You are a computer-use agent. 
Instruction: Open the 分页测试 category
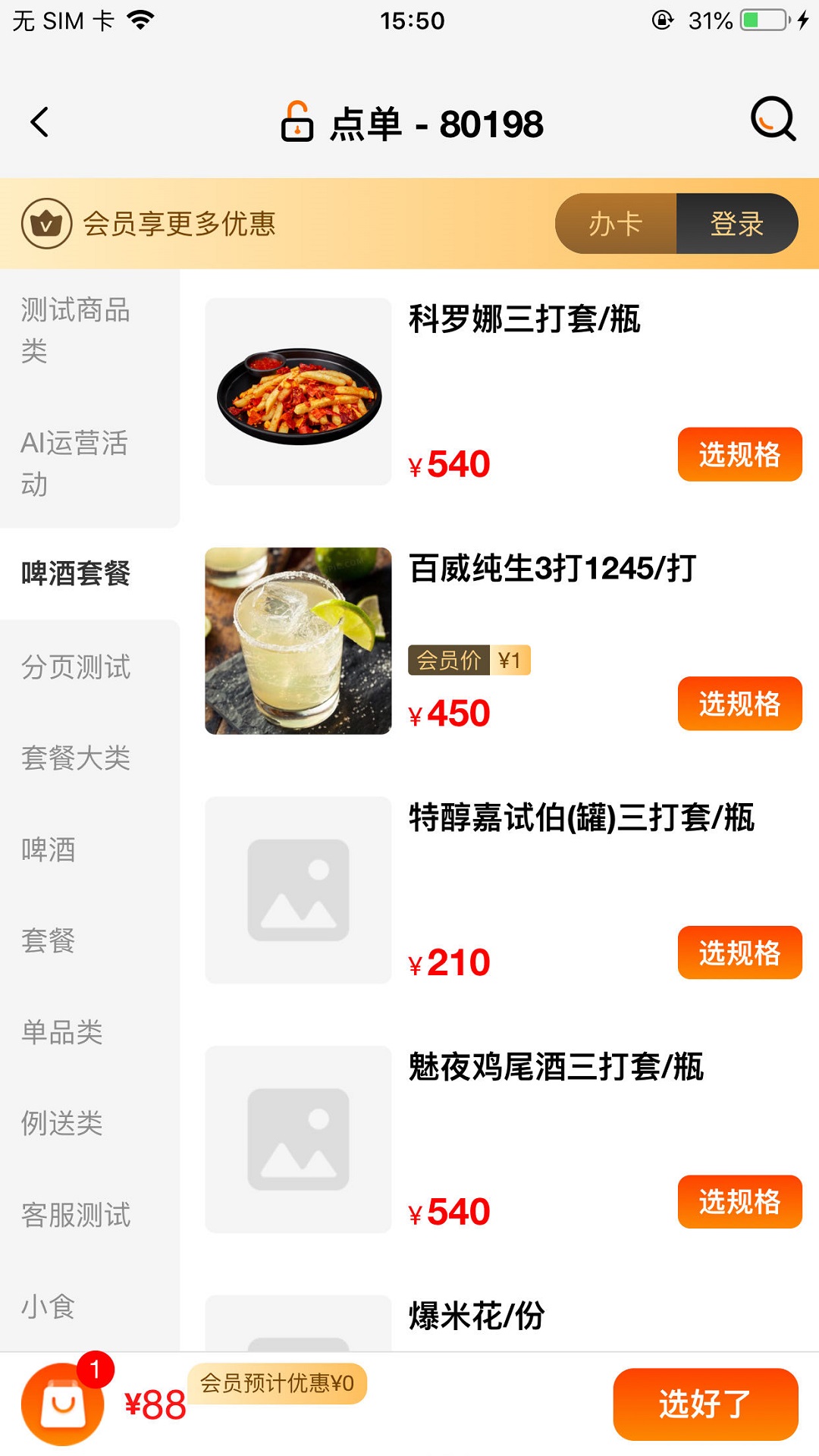76,667
